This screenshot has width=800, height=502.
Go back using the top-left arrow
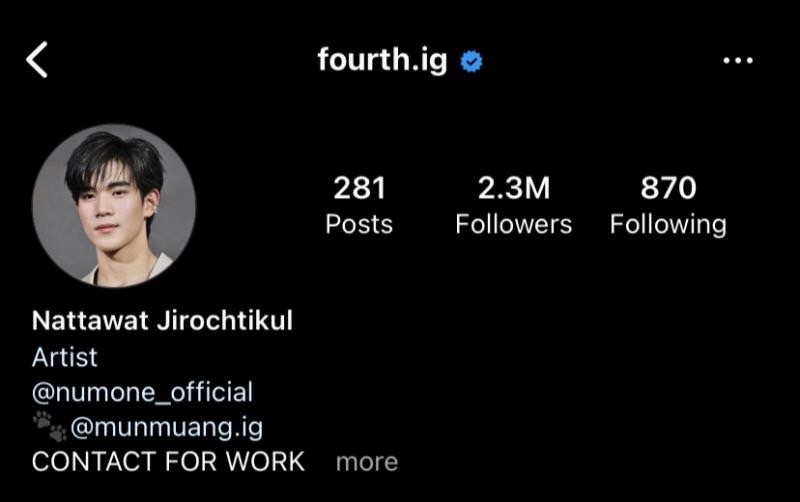(37, 61)
